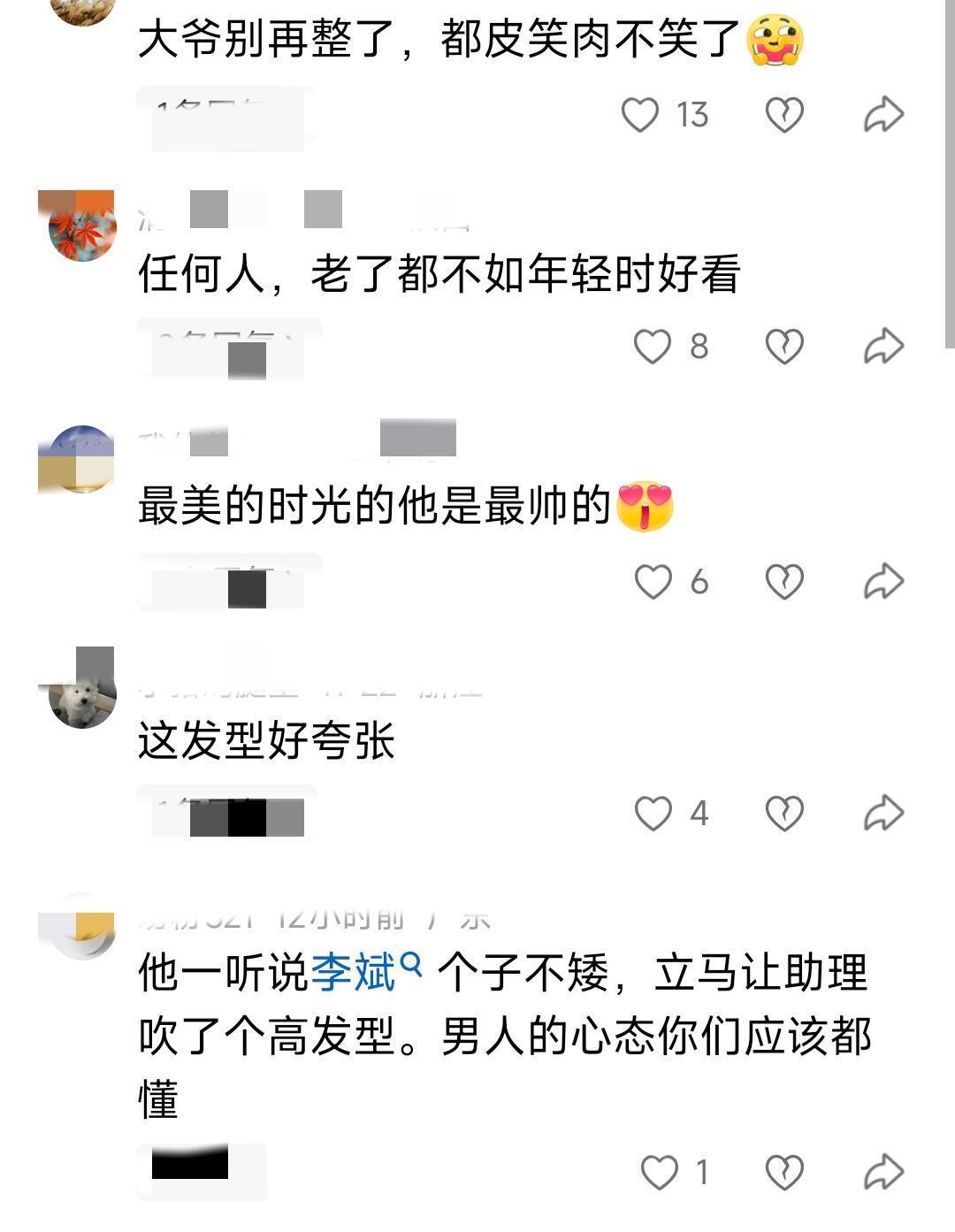
Task: Share the comment 大爷别再整了
Action: click(883, 115)
